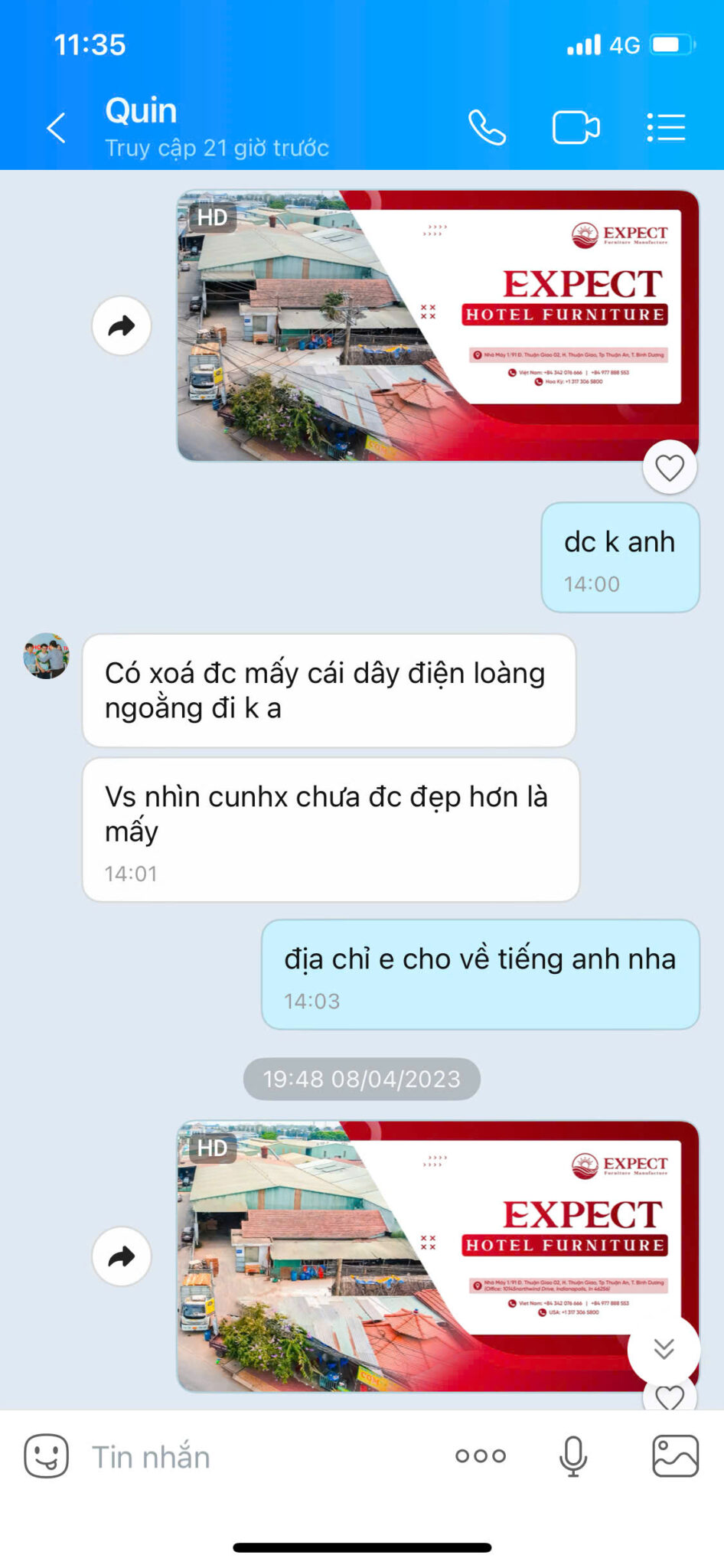Screen dimensions: 724x1568
Task: Start a video call with Quin
Action: click(x=576, y=128)
